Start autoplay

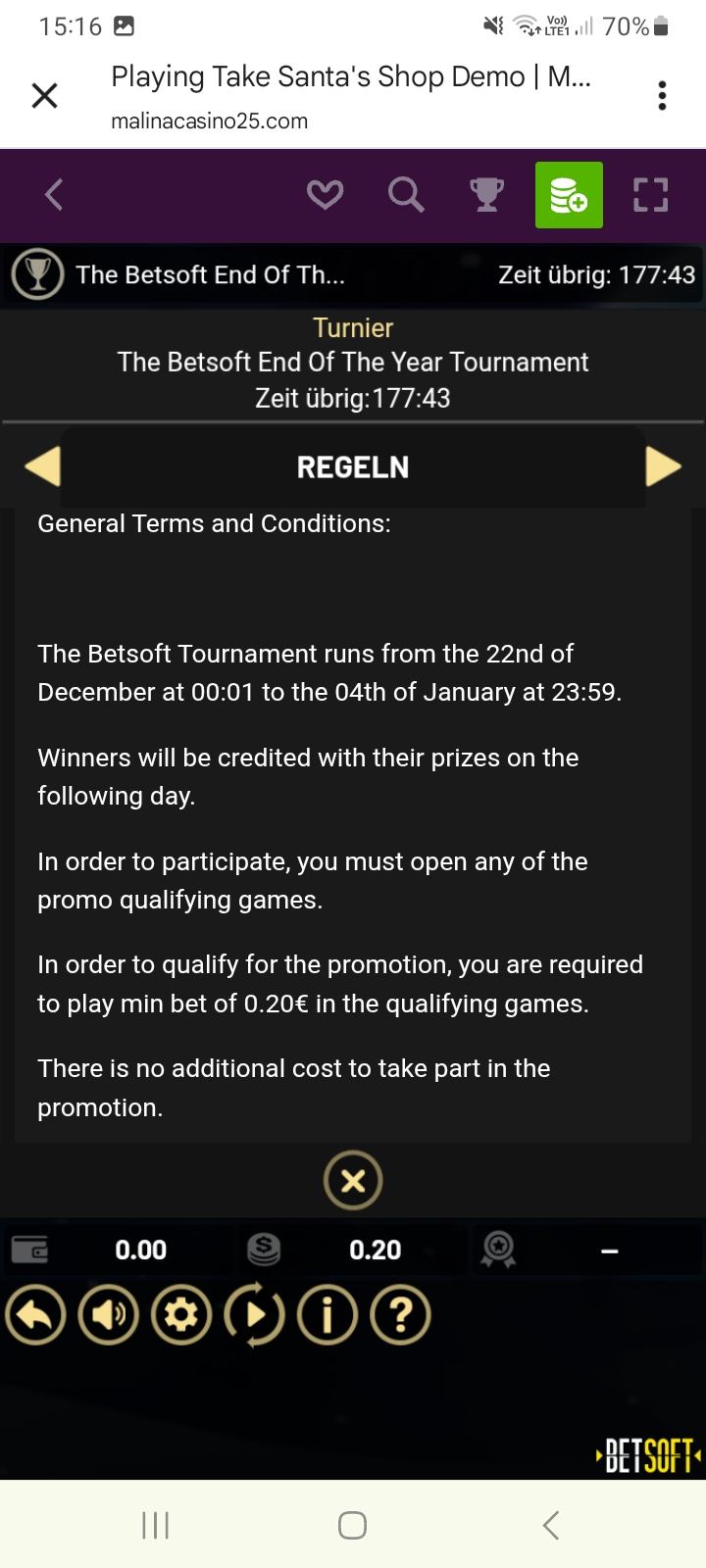coord(255,1315)
